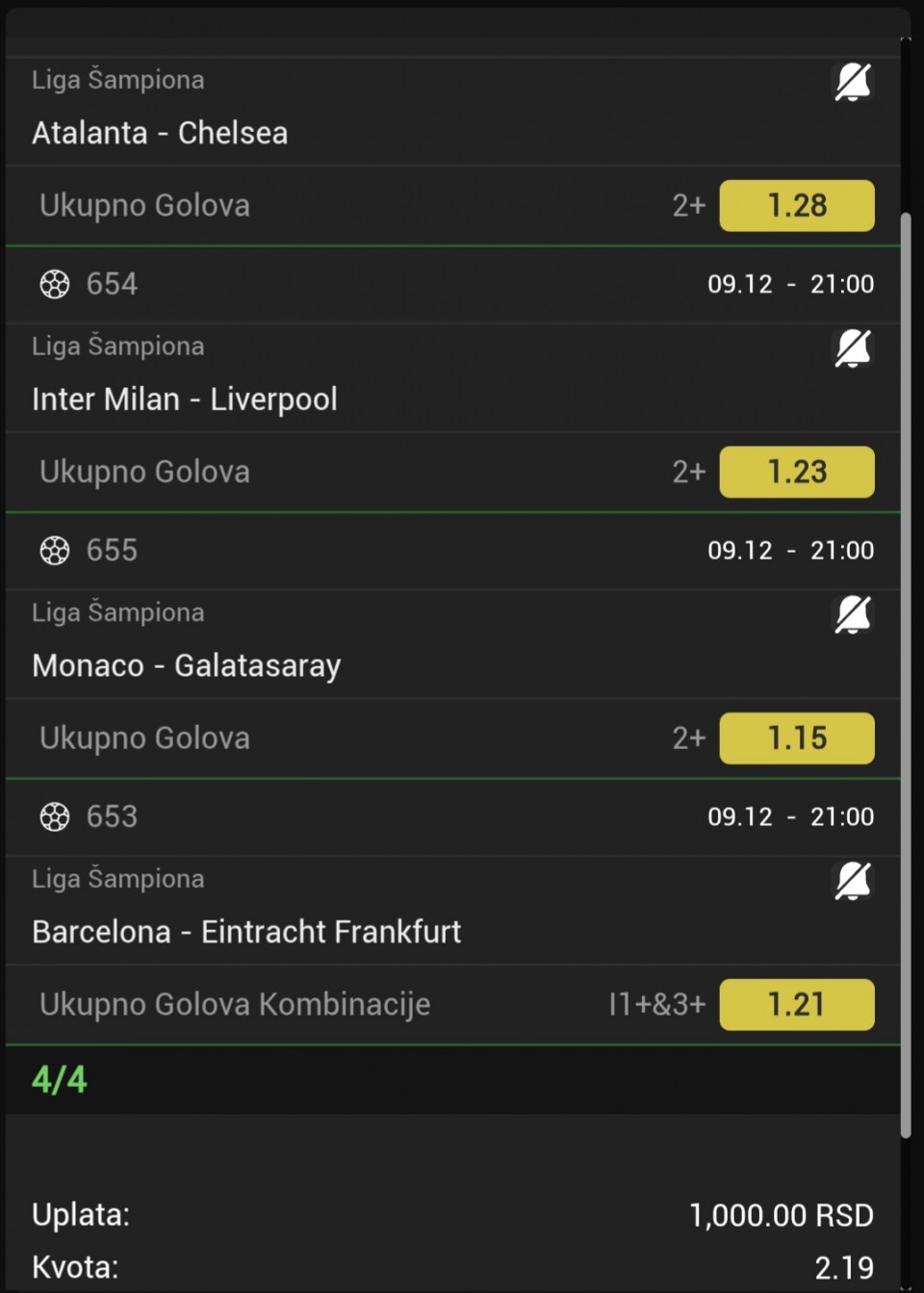Open the Monaco - Galatasaray match
924x1293 pixels.
pos(187,665)
